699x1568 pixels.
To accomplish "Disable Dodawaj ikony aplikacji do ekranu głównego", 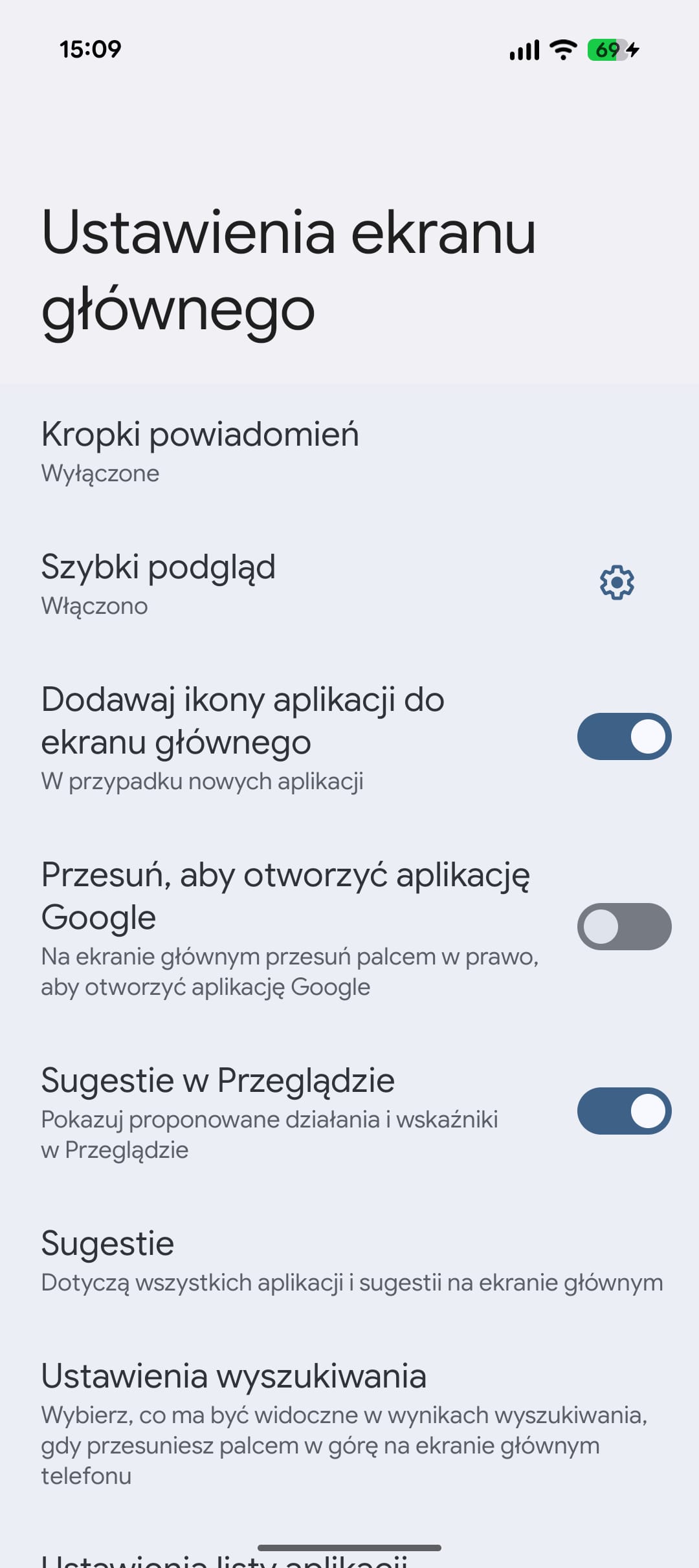I will pos(624,737).
